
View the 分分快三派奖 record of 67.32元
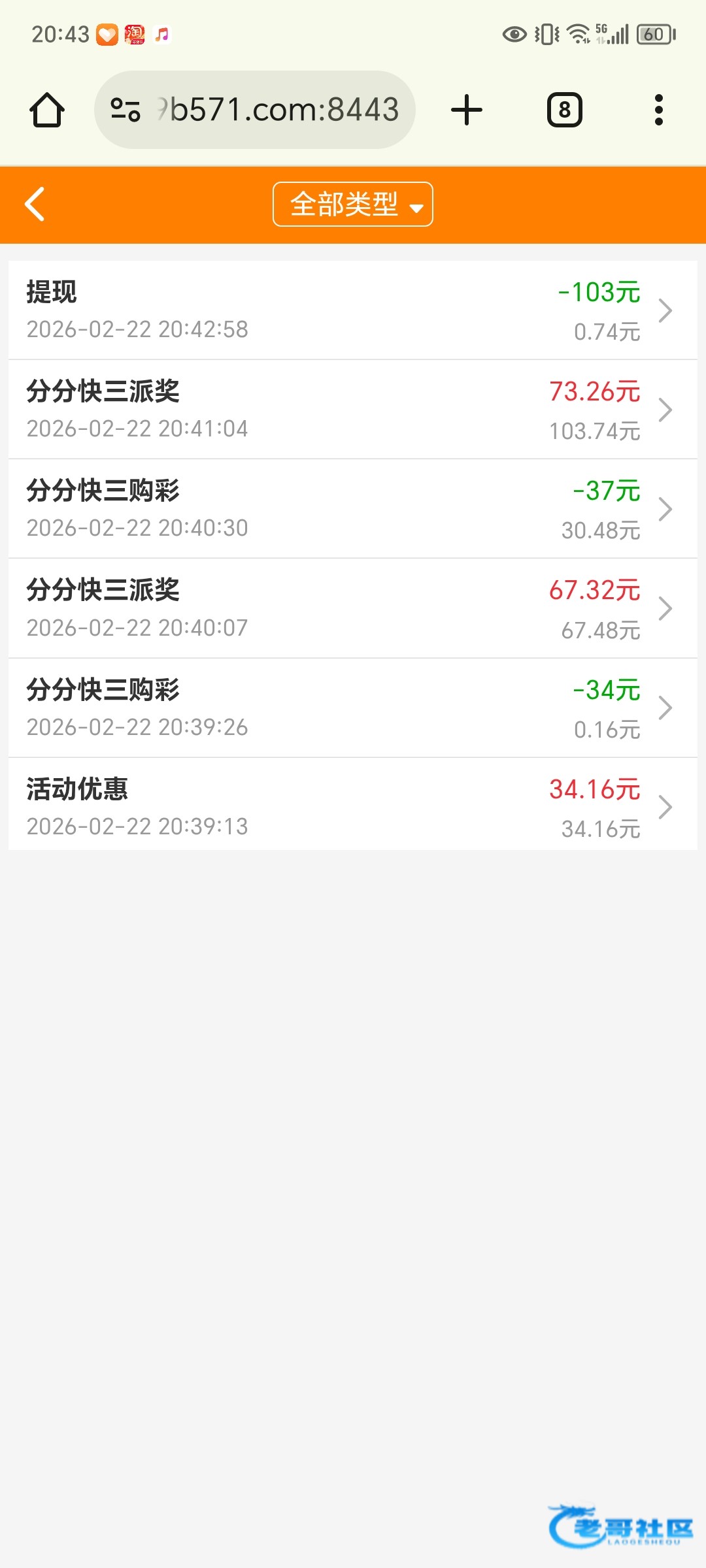pyautogui.click(x=352, y=608)
